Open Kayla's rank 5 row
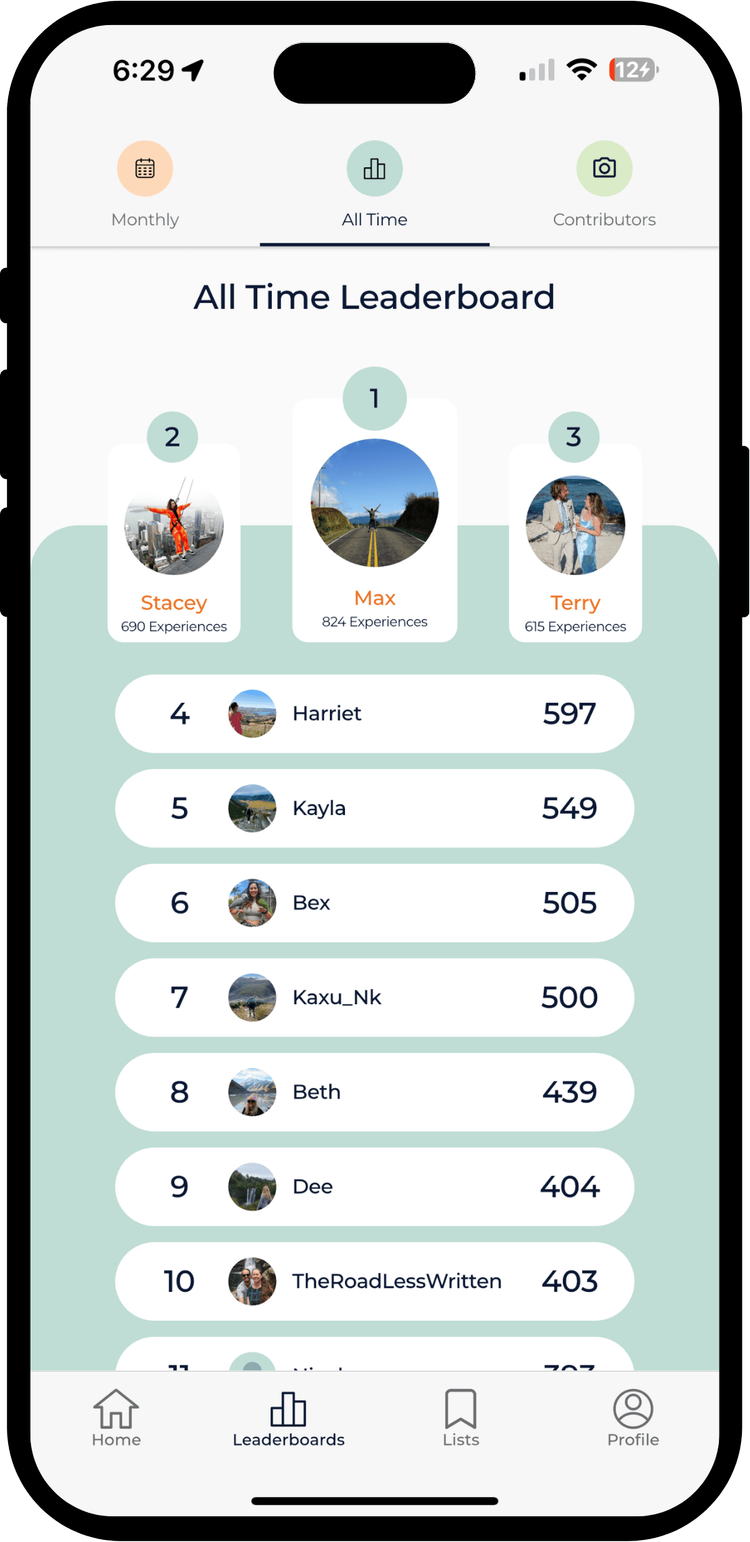The width and height of the screenshot is (750, 1542). tap(374, 808)
